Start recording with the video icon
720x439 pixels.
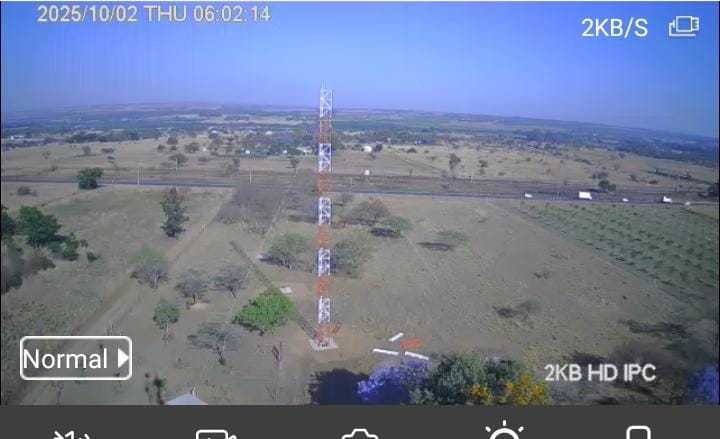216,433
